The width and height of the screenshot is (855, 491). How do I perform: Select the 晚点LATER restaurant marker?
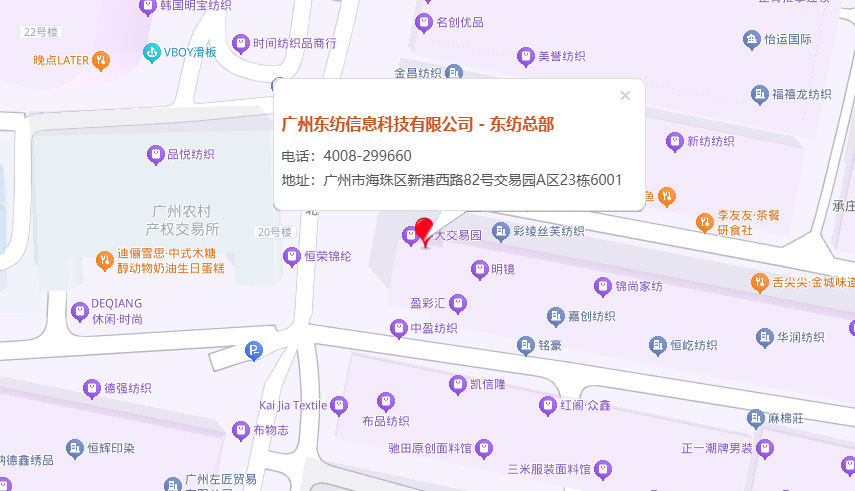pos(100,60)
